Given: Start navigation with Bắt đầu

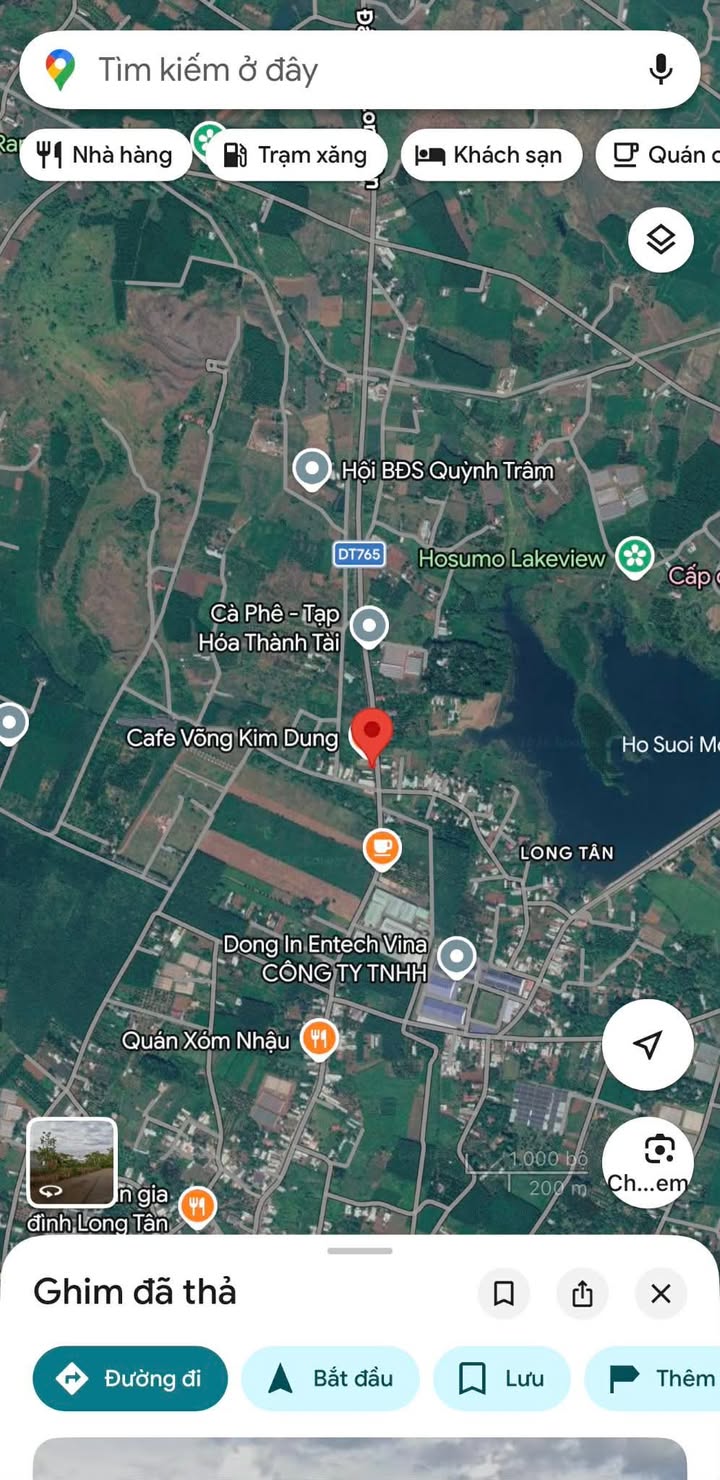Looking at the screenshot, I should coord(330,1379).
